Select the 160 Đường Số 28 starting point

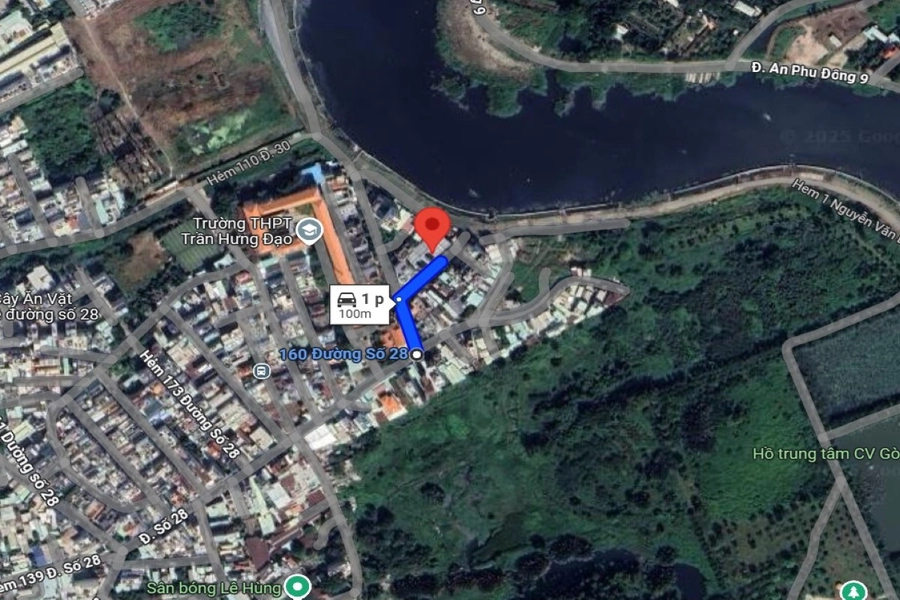click(416, 355)
